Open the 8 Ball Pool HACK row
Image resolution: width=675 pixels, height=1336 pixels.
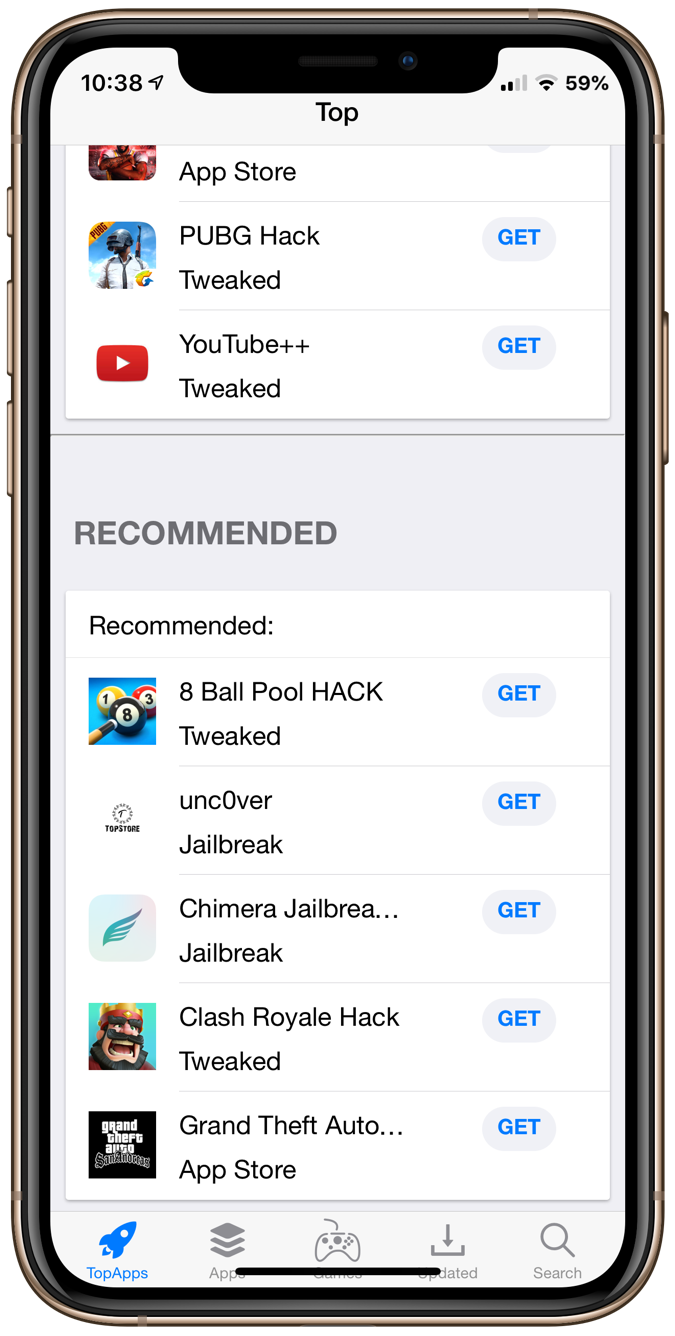pyautogui.click(x=280, y=713)
